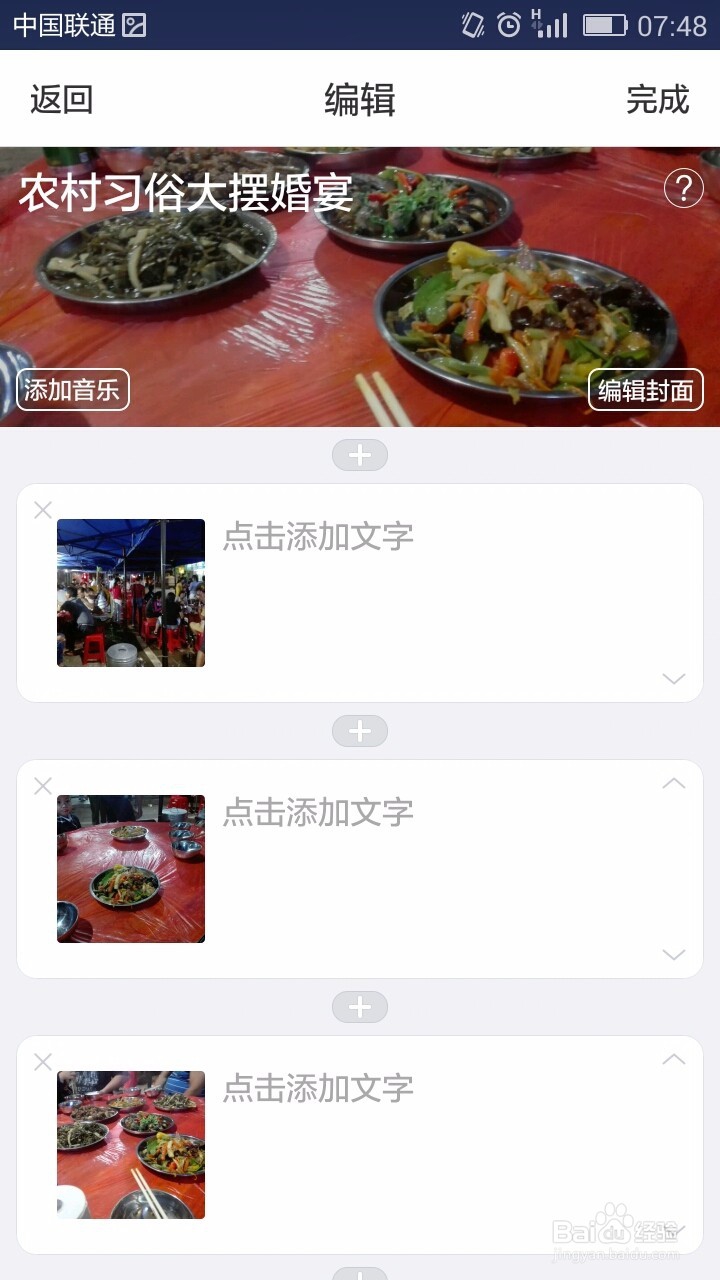
Task: Tap 返回 to go back
Action: point(61,99)
